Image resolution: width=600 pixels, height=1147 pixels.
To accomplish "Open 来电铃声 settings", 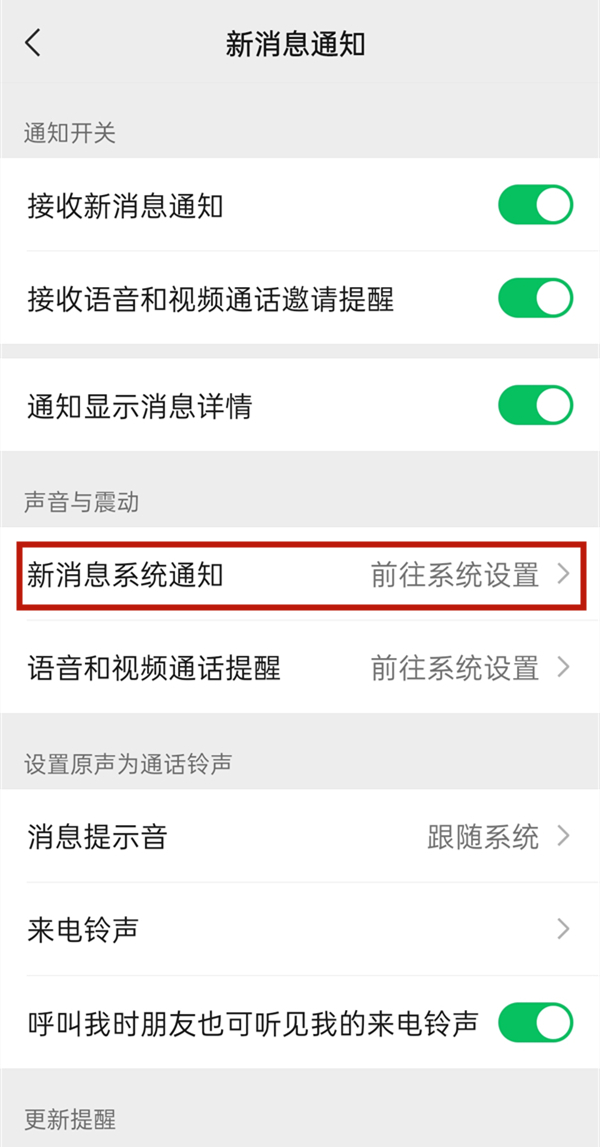I will (300, 930).
